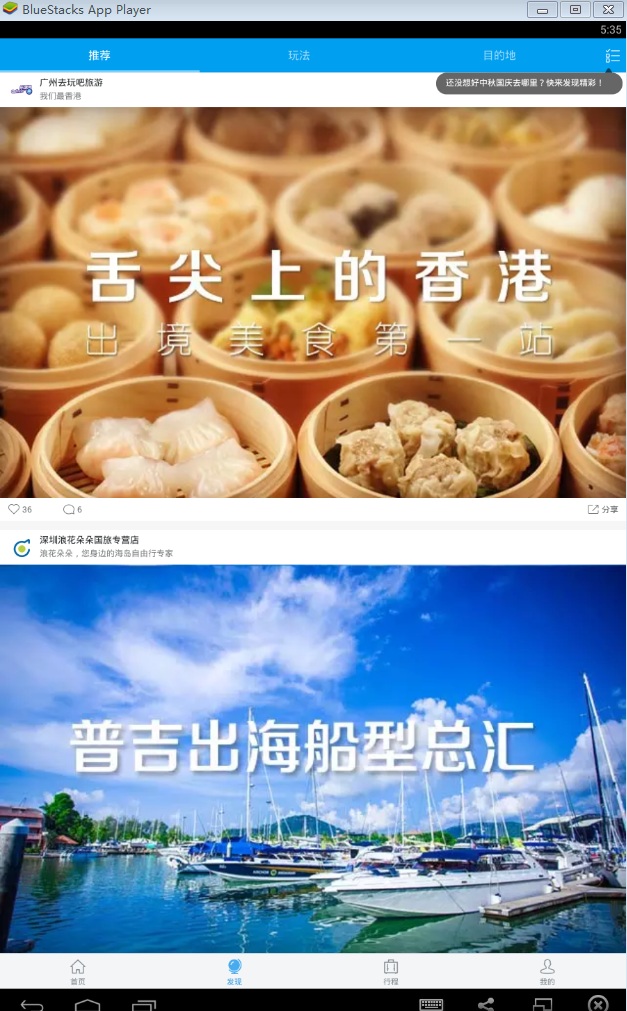Screen dimensions: 627x1011
Task: Switch to the 目的地 tab
Action: pos(499,55)
